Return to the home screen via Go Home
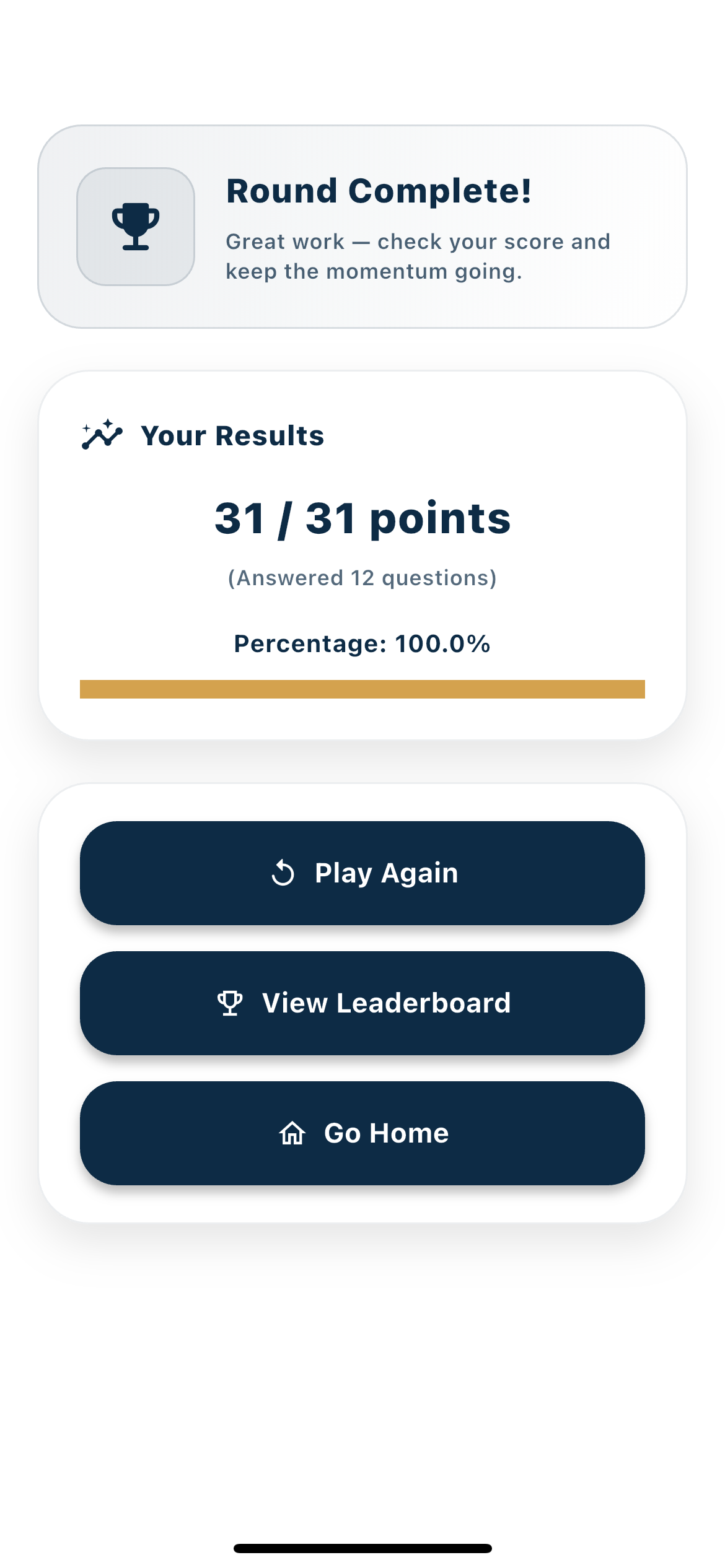Viewport: 725px width, 1568px height. [362, 1133]
